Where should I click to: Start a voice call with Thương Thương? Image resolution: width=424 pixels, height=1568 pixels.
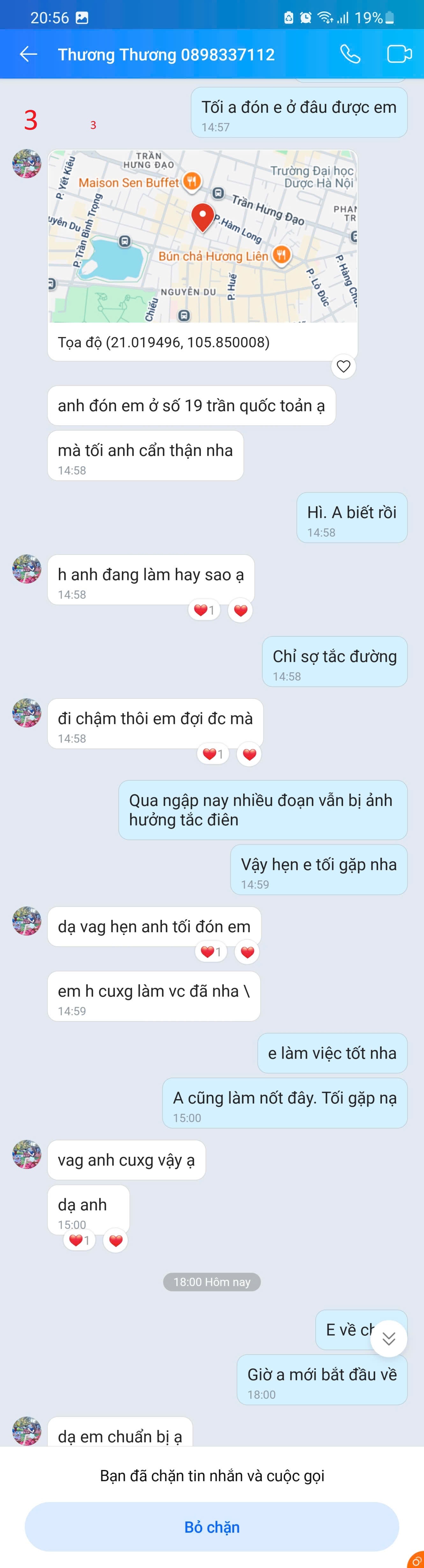tap(350, 54)
